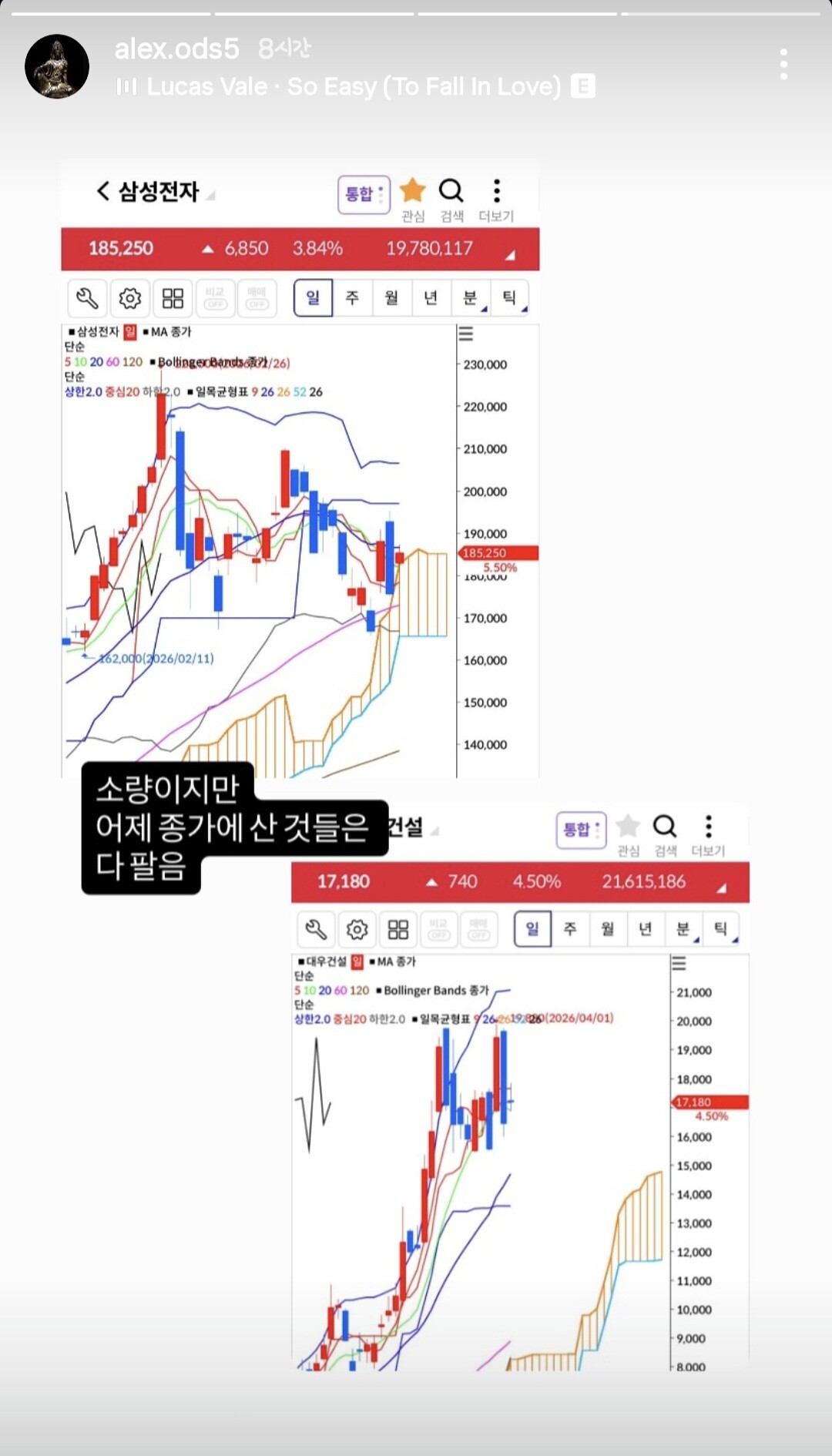Open the Lucas Vale song sticker

pyautogui.click(x=356, y=86)
